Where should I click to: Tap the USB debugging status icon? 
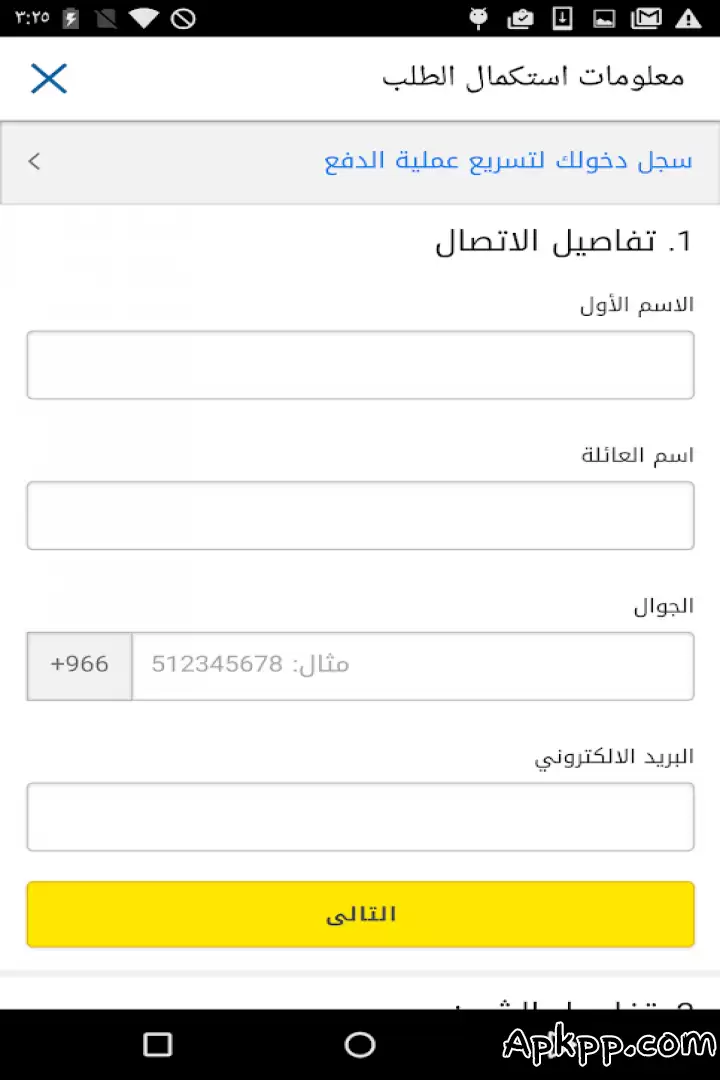click(478, 18)
